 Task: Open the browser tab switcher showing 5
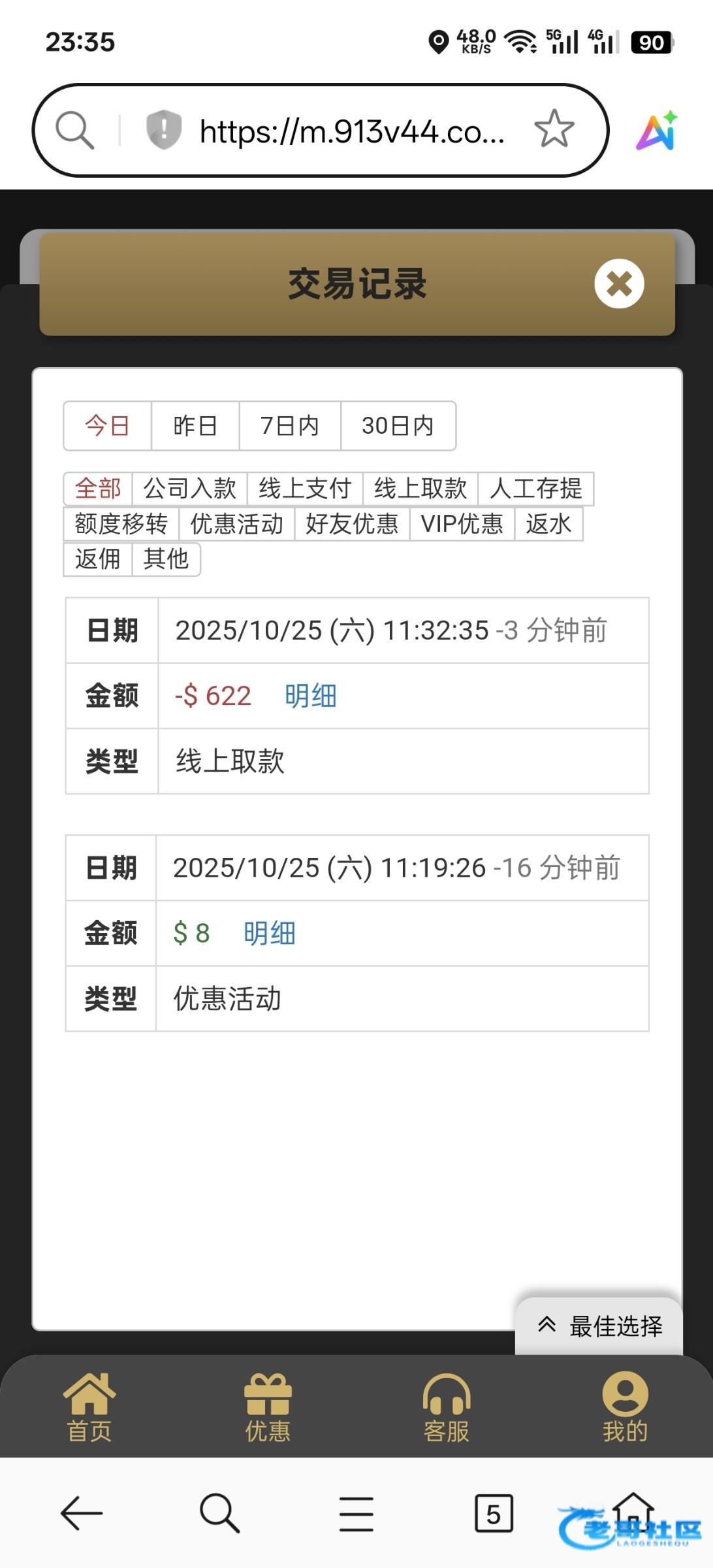[494, 1513]
